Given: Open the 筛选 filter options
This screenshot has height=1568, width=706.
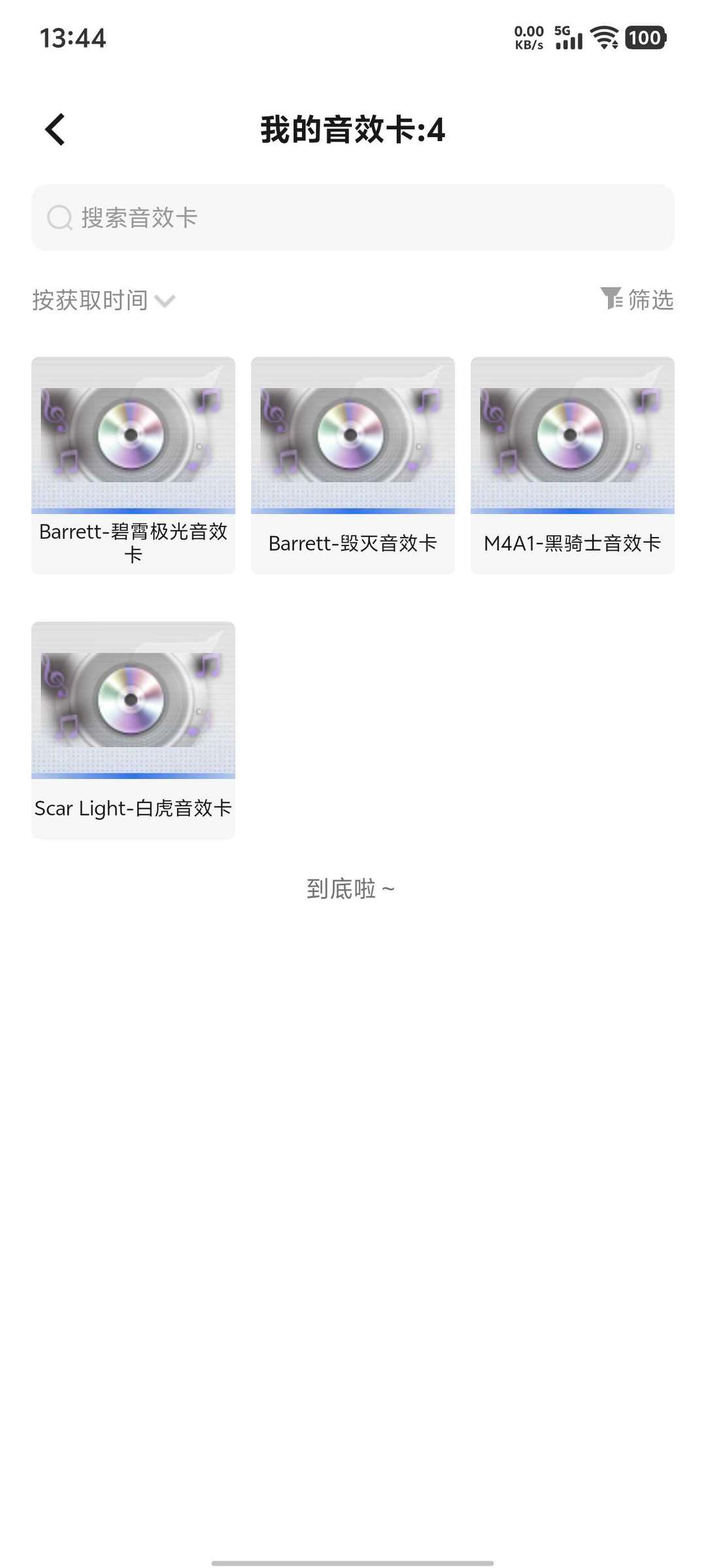Looking at the screenshot, I should coord(637,299).
